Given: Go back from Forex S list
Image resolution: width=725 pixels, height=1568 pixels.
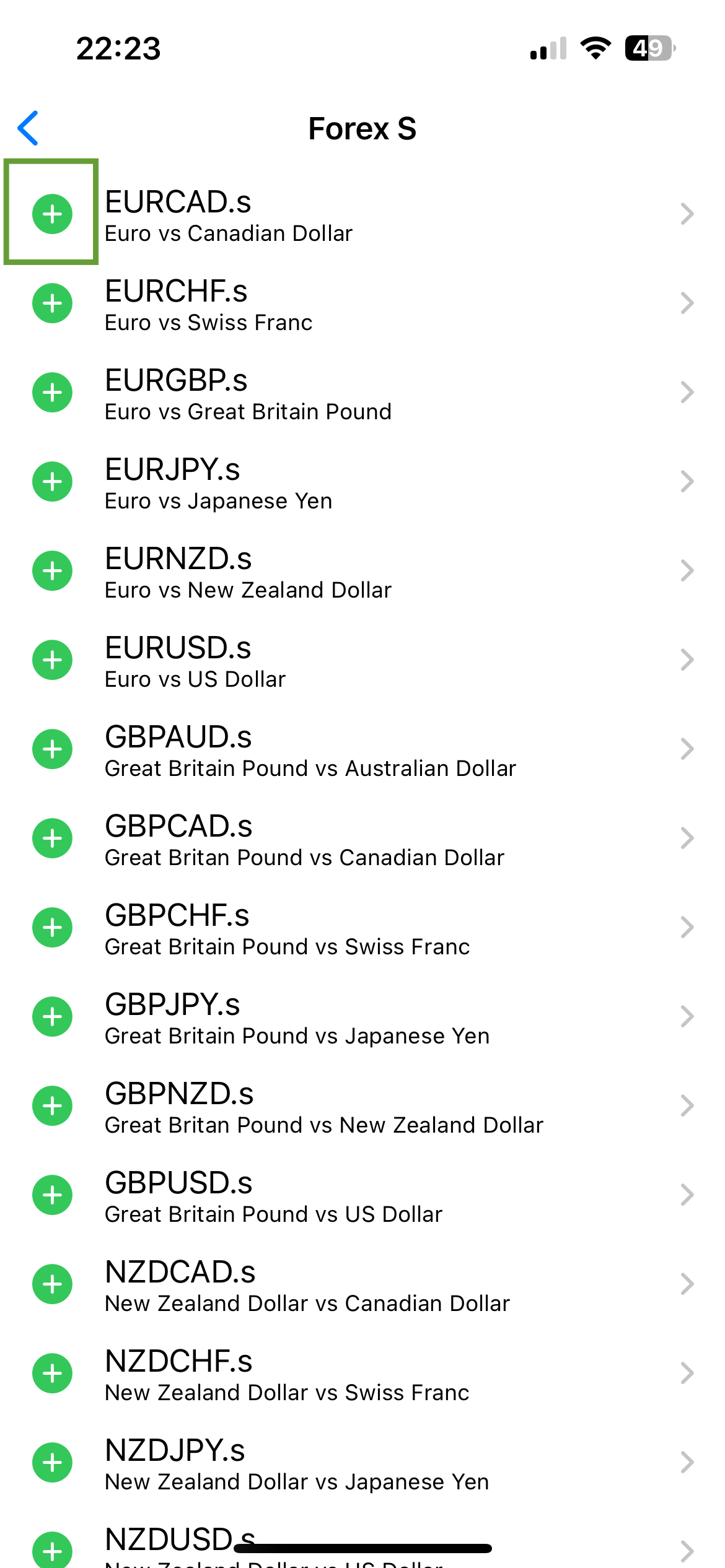Looking at the screenshot, I should click(x=29, y=128).
